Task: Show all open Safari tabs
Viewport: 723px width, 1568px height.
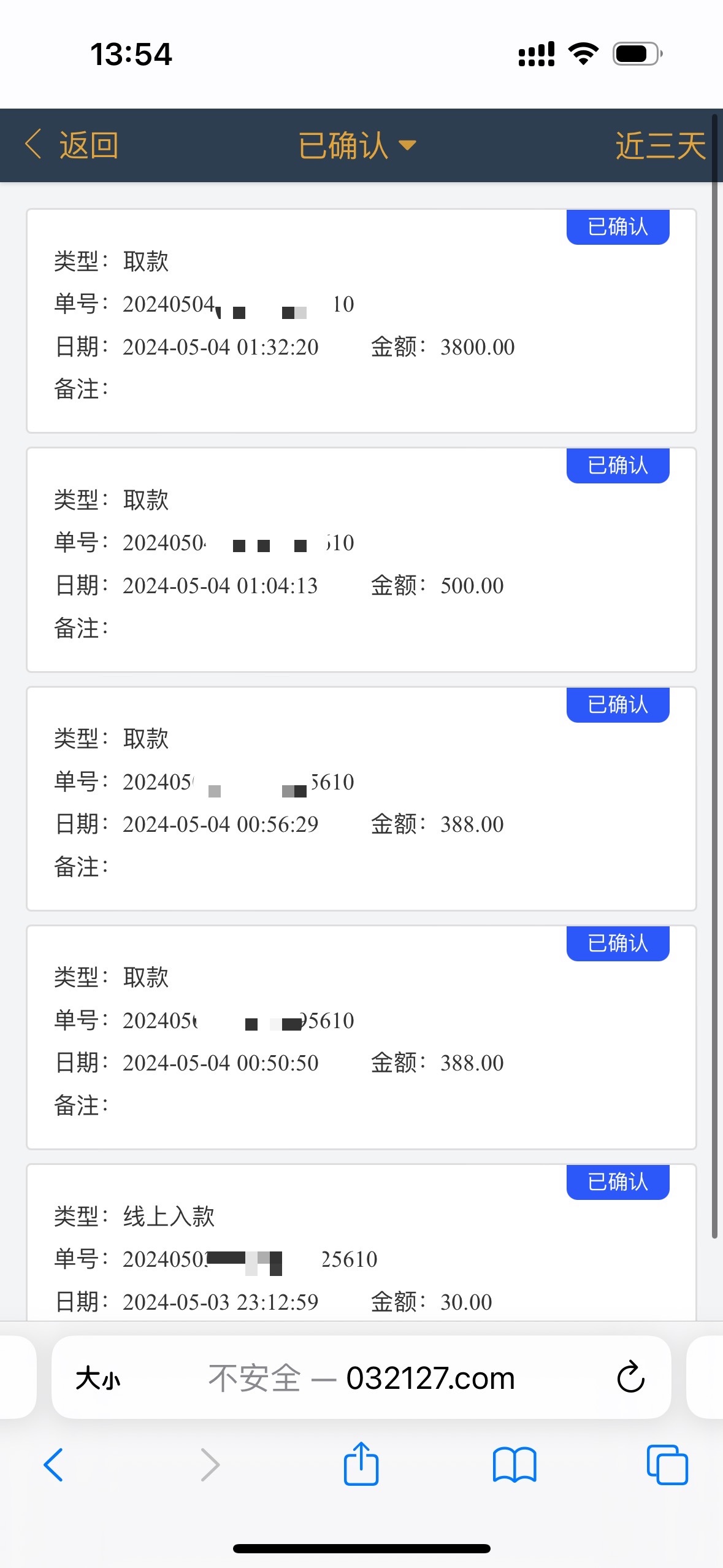Action: pos(667,1465)
